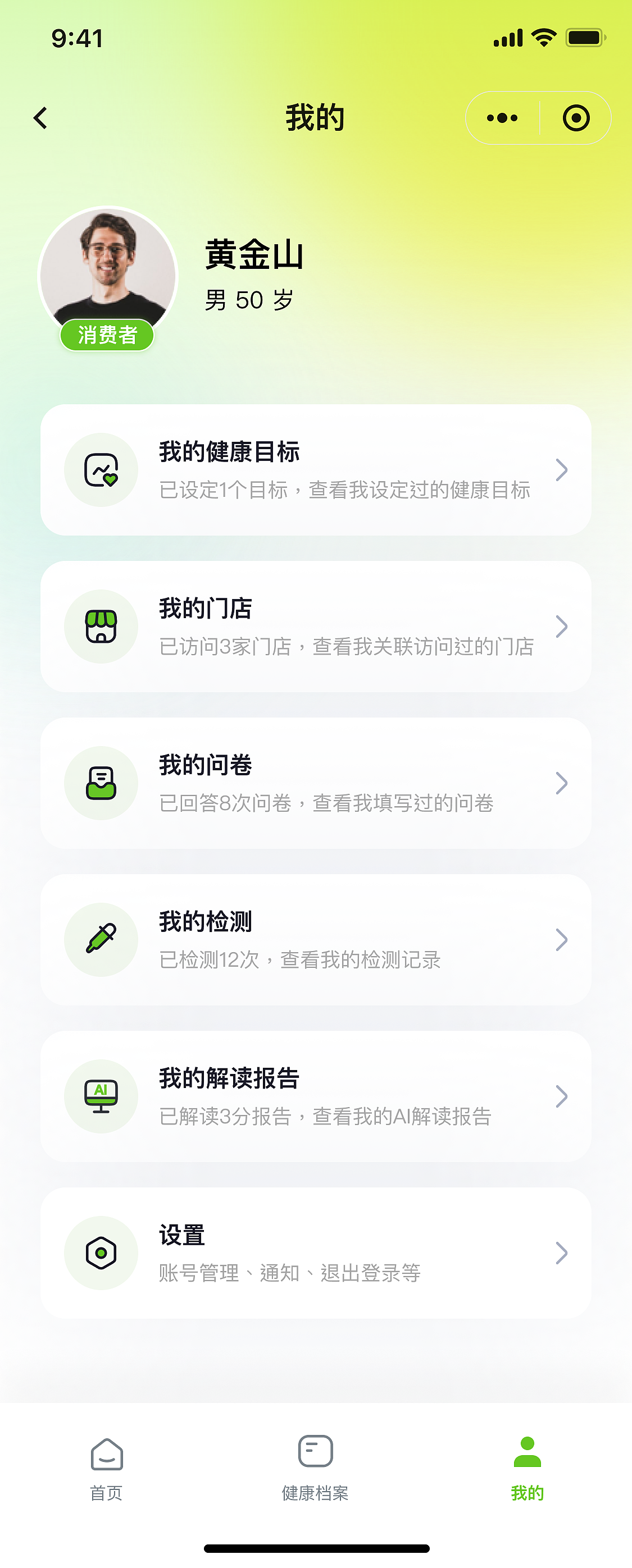Viewport: 632px width, 1568px height.
Task: Open the questionnaire icon for 我的问卷
Action: tap(101, 783)
